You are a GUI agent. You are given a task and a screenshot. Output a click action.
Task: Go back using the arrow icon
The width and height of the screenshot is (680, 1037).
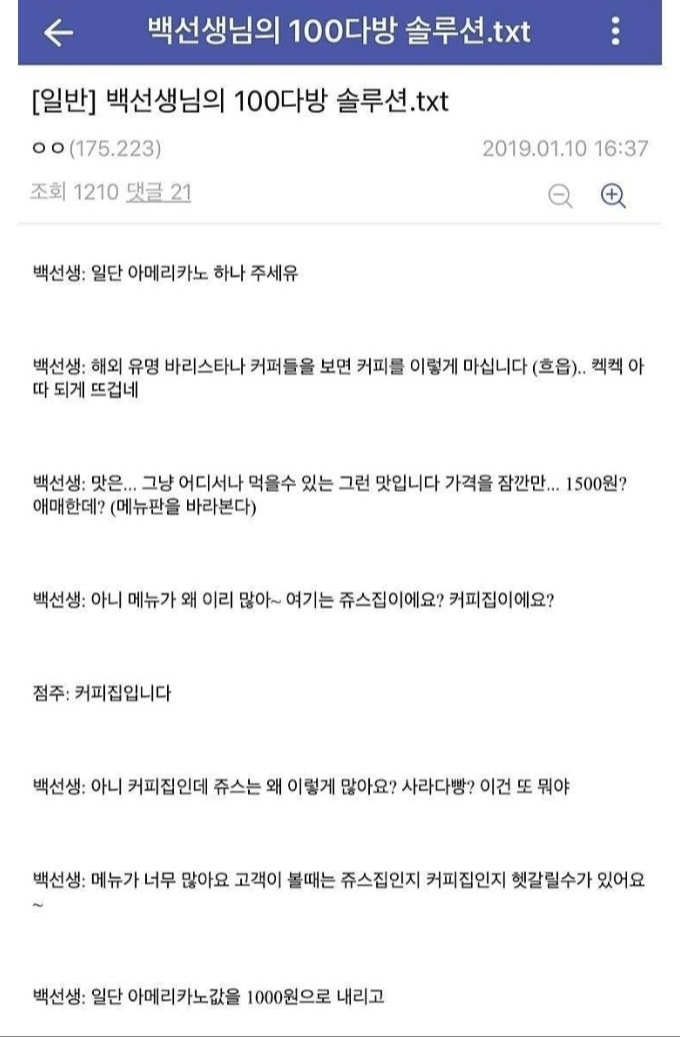click(59, 33)
